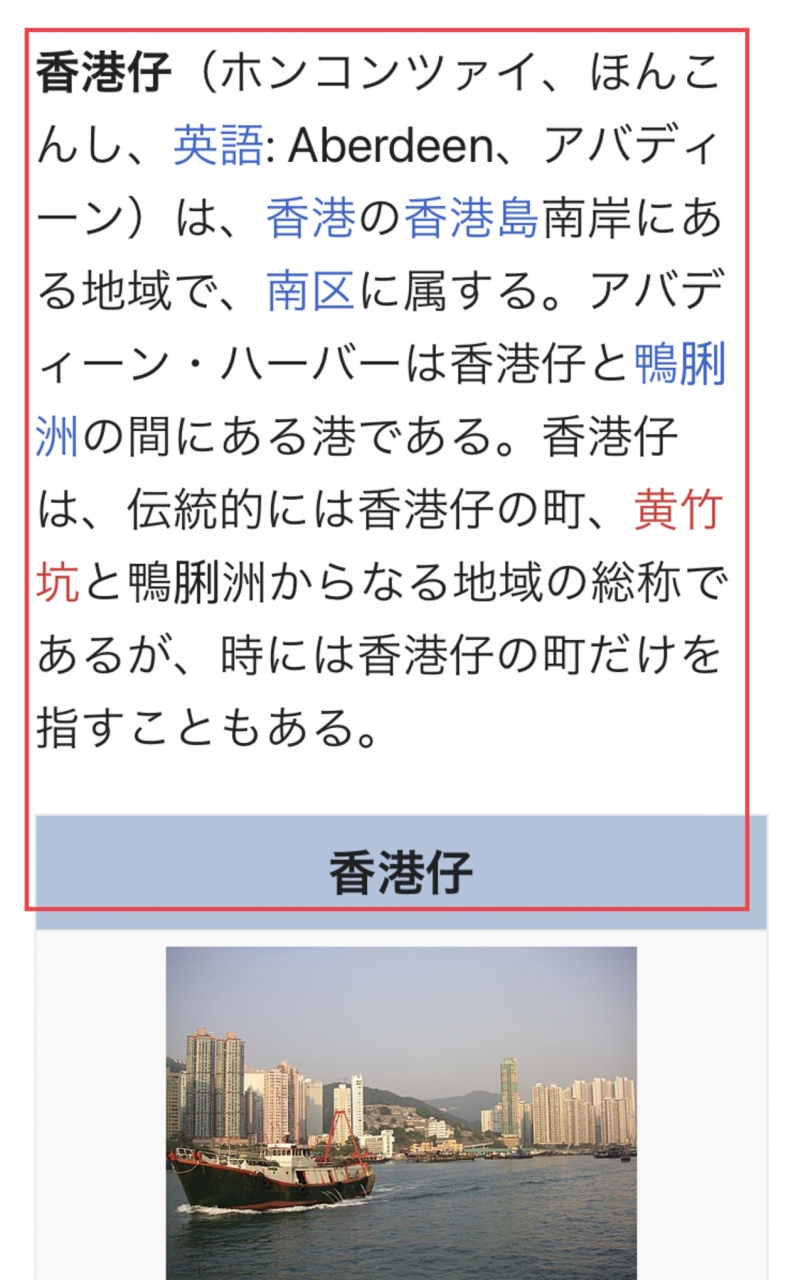Tap the red 黄竹坑 link
Image resolution: width=803 pixels, height=1280 pixels.
tap(678, 512)
